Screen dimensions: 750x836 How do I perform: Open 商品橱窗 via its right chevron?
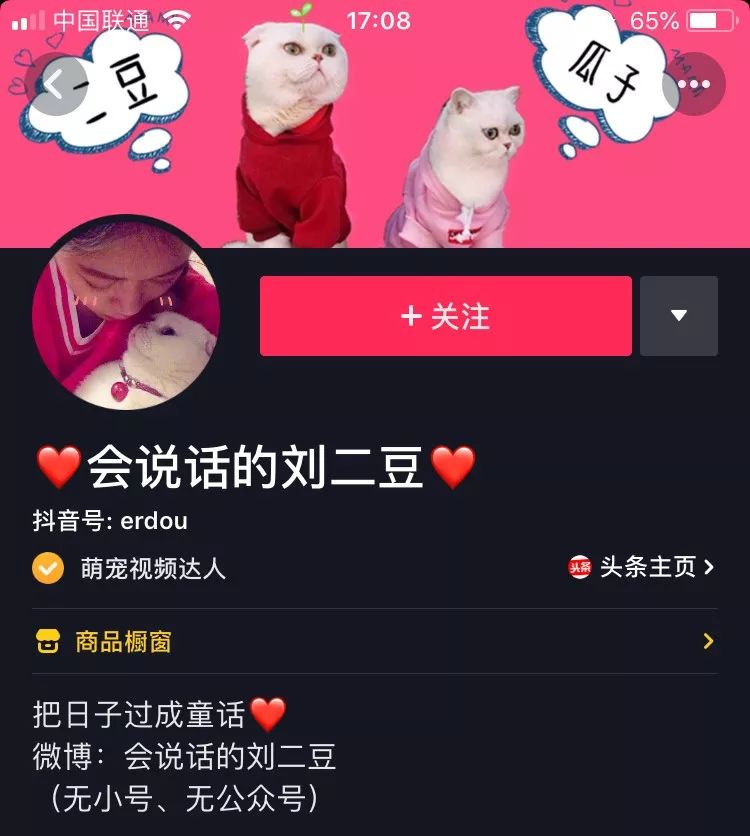(709, 640)
